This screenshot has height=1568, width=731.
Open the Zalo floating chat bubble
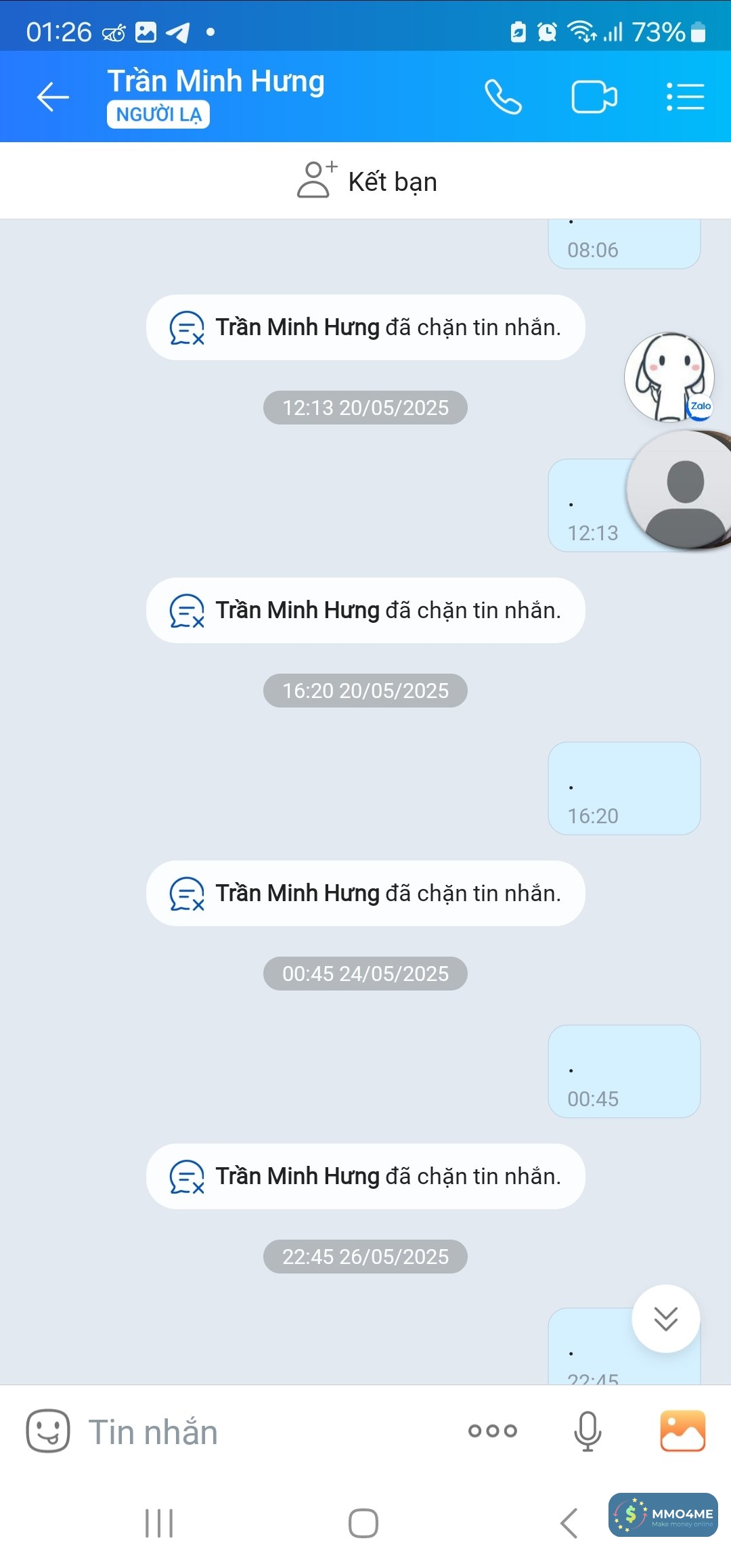click(669, 376)
